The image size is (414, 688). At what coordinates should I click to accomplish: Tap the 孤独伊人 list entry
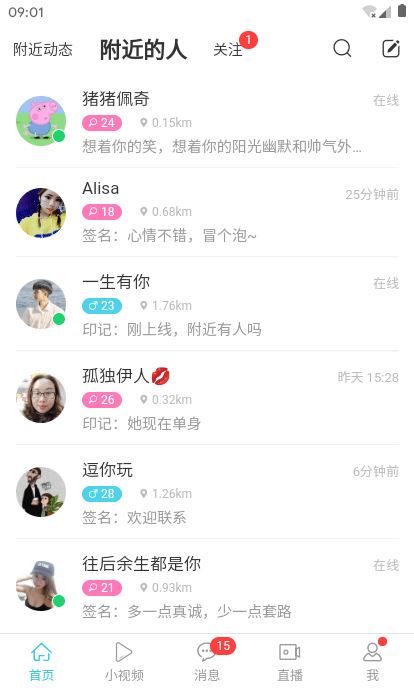207,398
